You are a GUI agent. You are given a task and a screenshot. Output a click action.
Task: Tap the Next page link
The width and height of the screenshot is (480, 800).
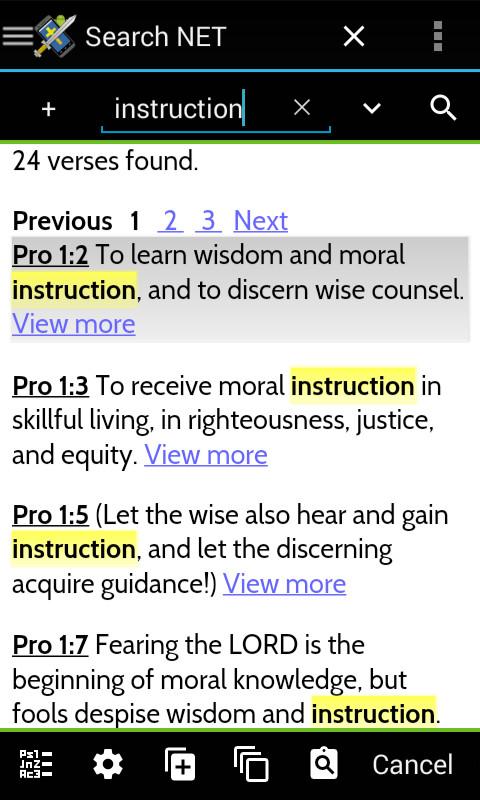261,221
